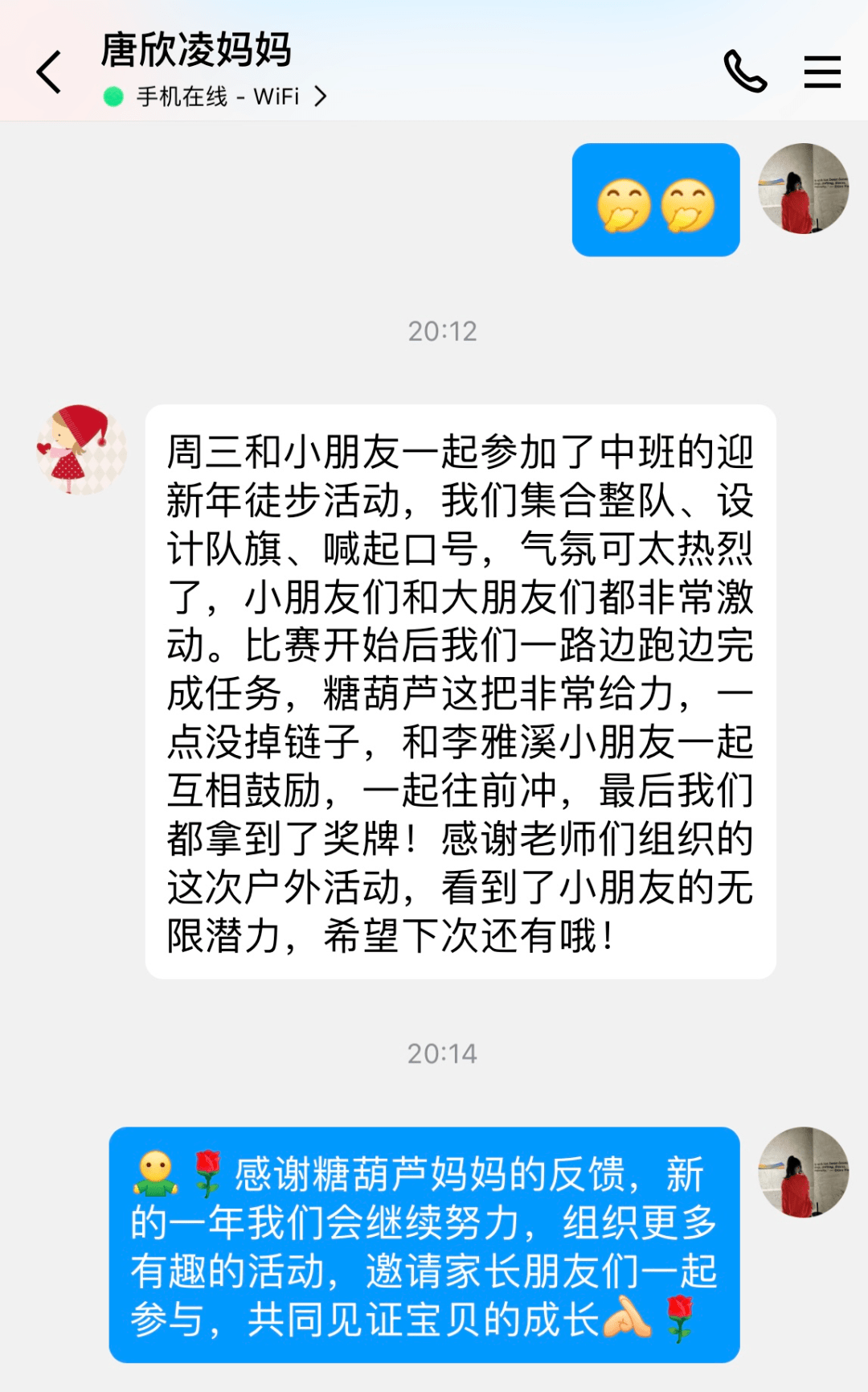Open 唐欣凌妈妈's red-hat girl avatar
This screenshot has height=1392, width=868.
click(x=81, y=450)
